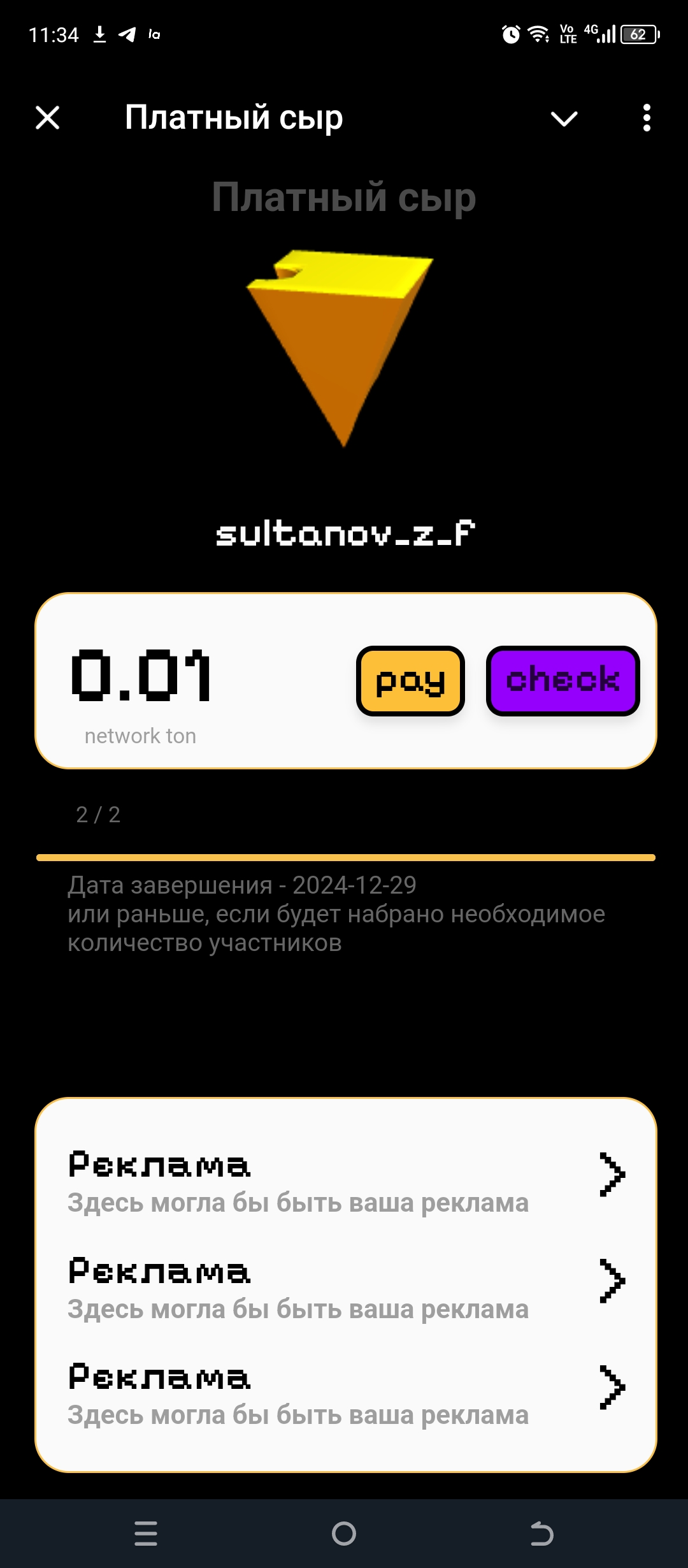Tap the download arrow in status bar
This screenshot has width=688, height=1568.
point(99,33)
